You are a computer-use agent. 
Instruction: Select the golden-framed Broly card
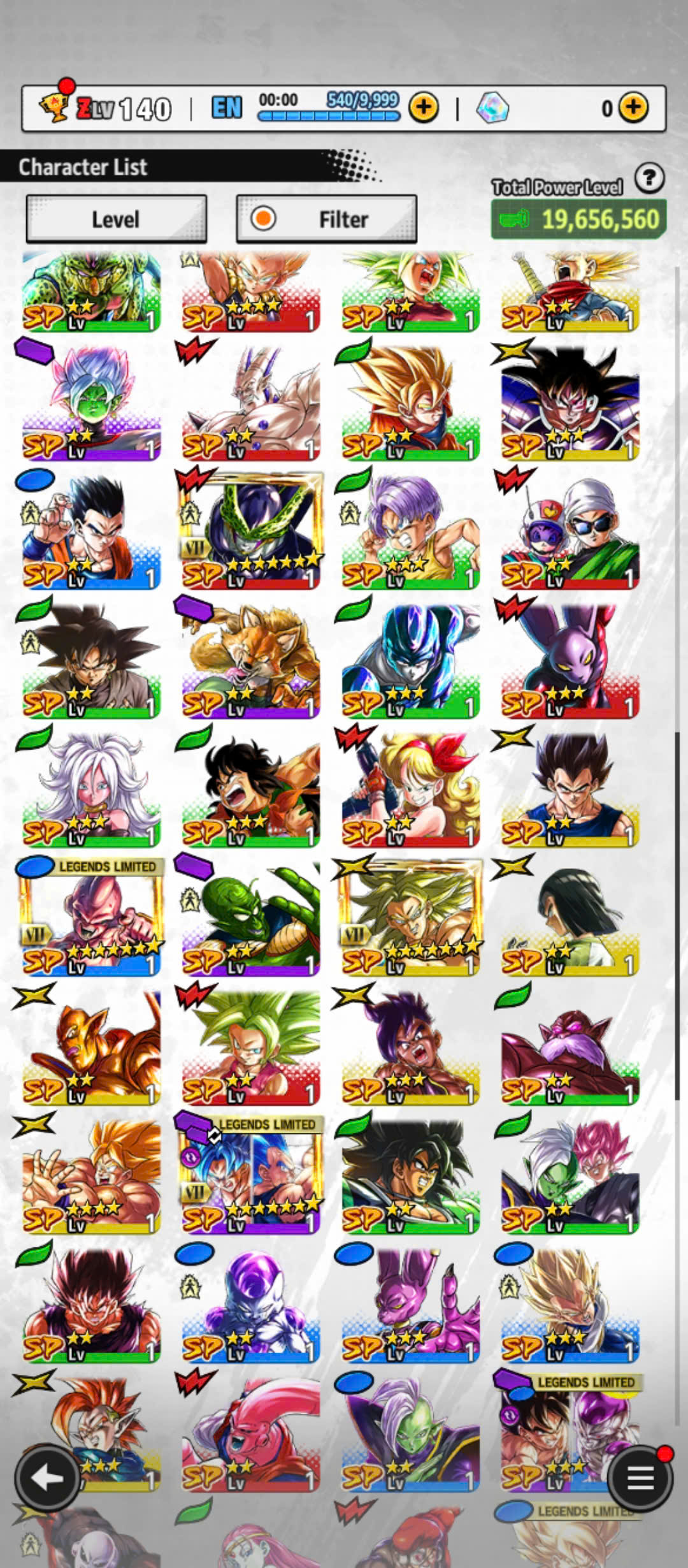(410, 917)
